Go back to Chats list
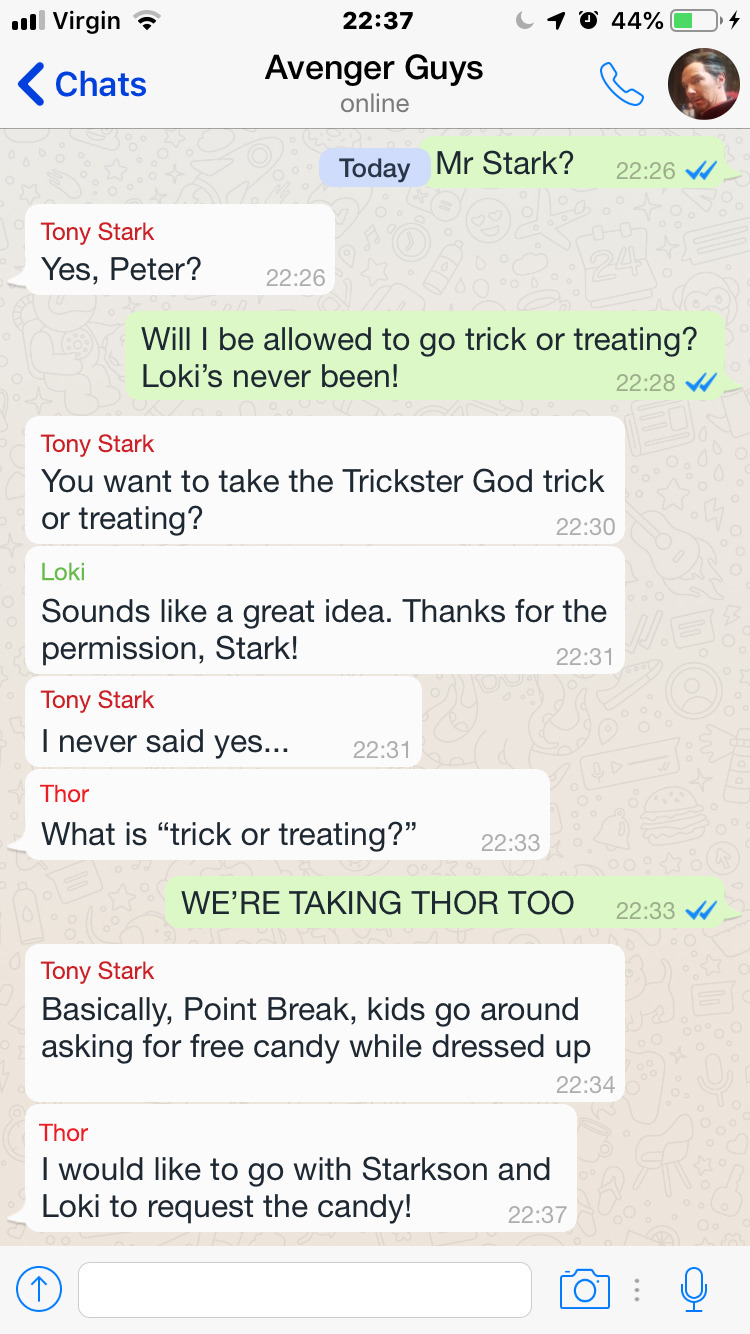The image size is (750, 1334). (82, 85)
